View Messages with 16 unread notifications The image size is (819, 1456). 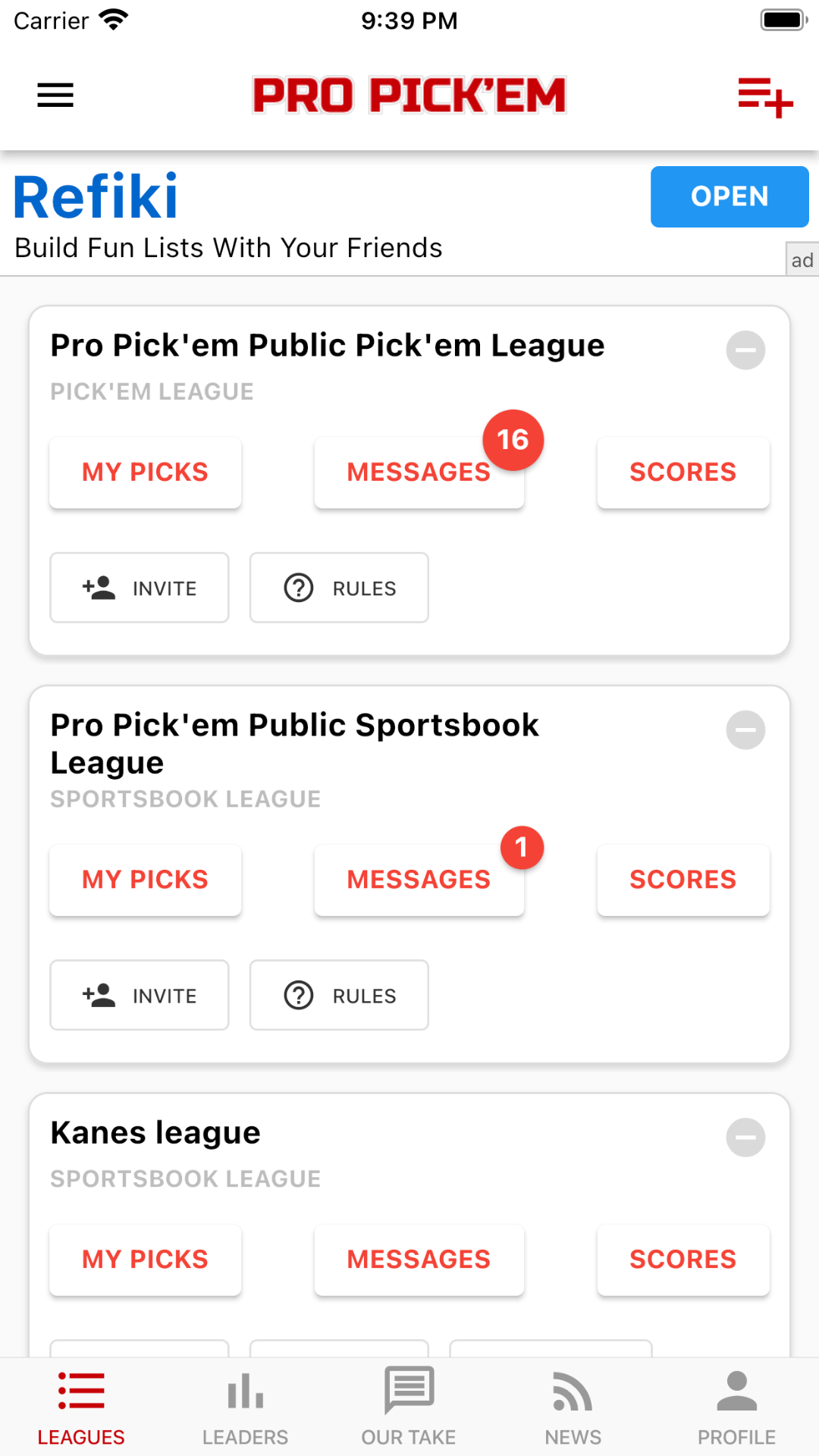pos(418,472)
